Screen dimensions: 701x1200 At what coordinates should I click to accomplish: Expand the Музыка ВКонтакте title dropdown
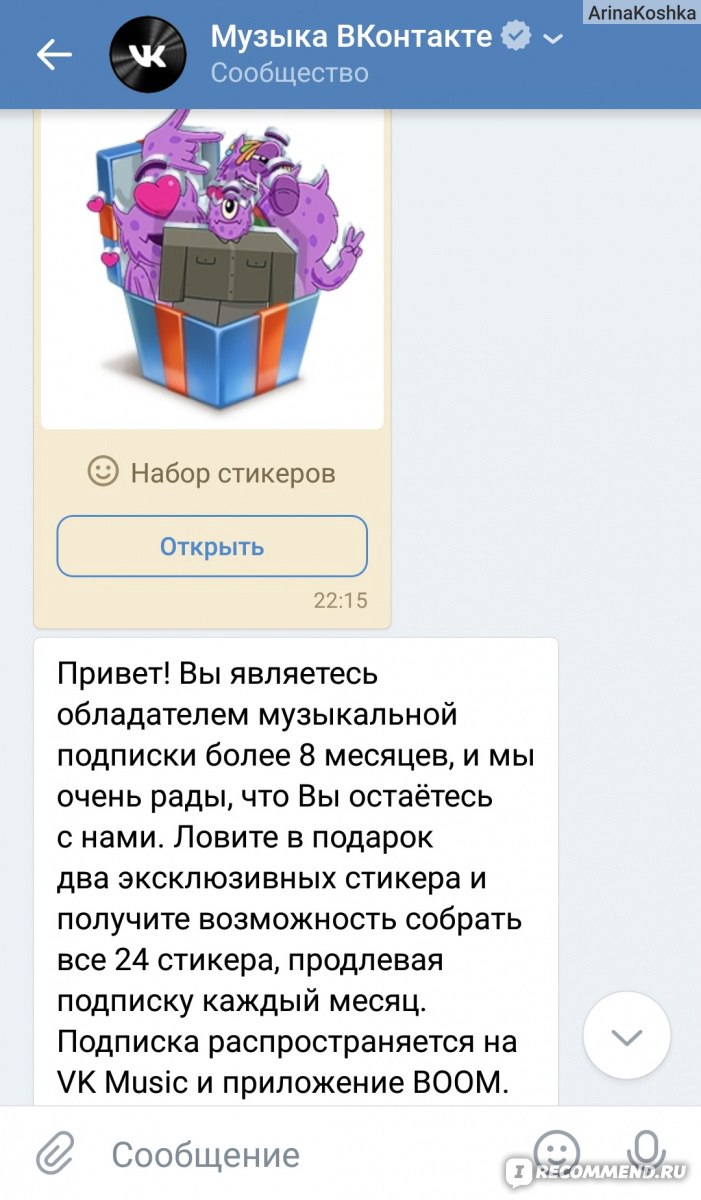[x=552, y=39]
